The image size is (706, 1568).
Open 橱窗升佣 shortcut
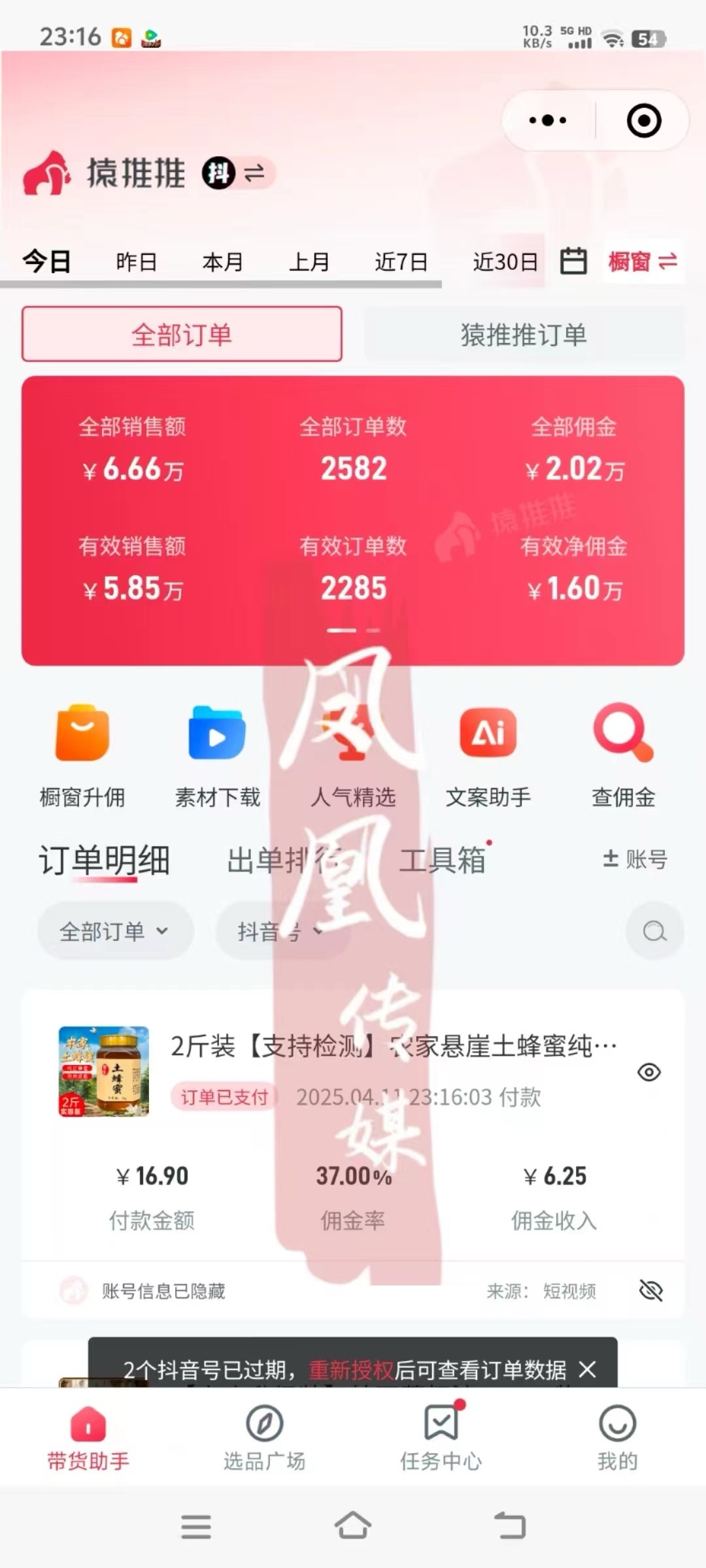[82, 755]
